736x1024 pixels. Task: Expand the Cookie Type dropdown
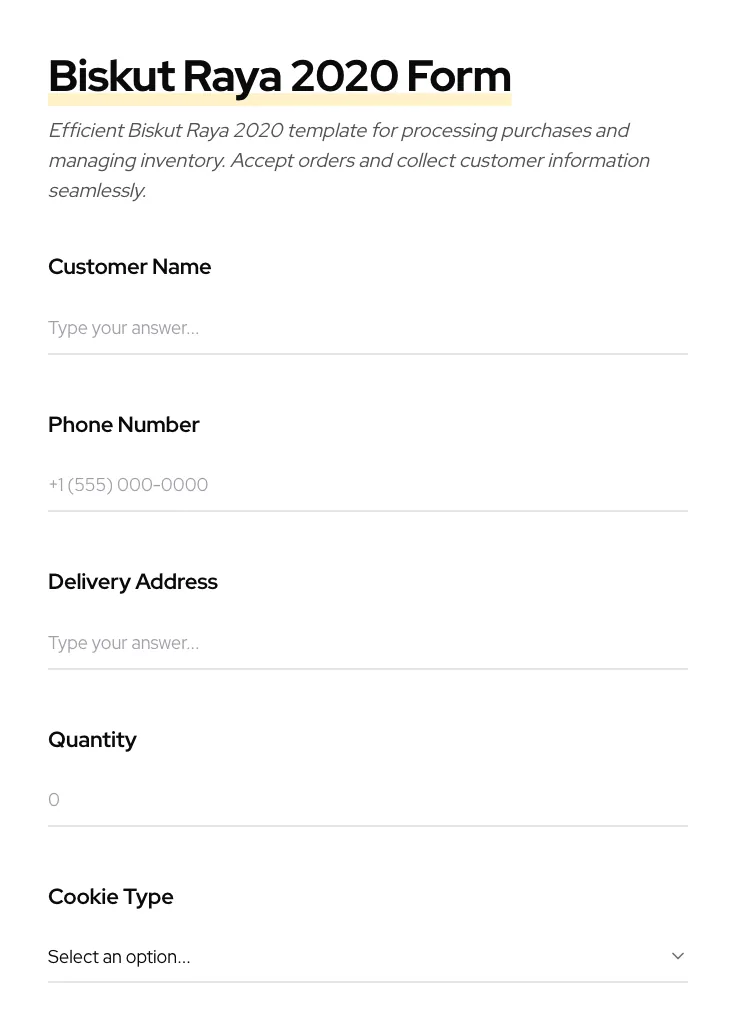[367, 957]
